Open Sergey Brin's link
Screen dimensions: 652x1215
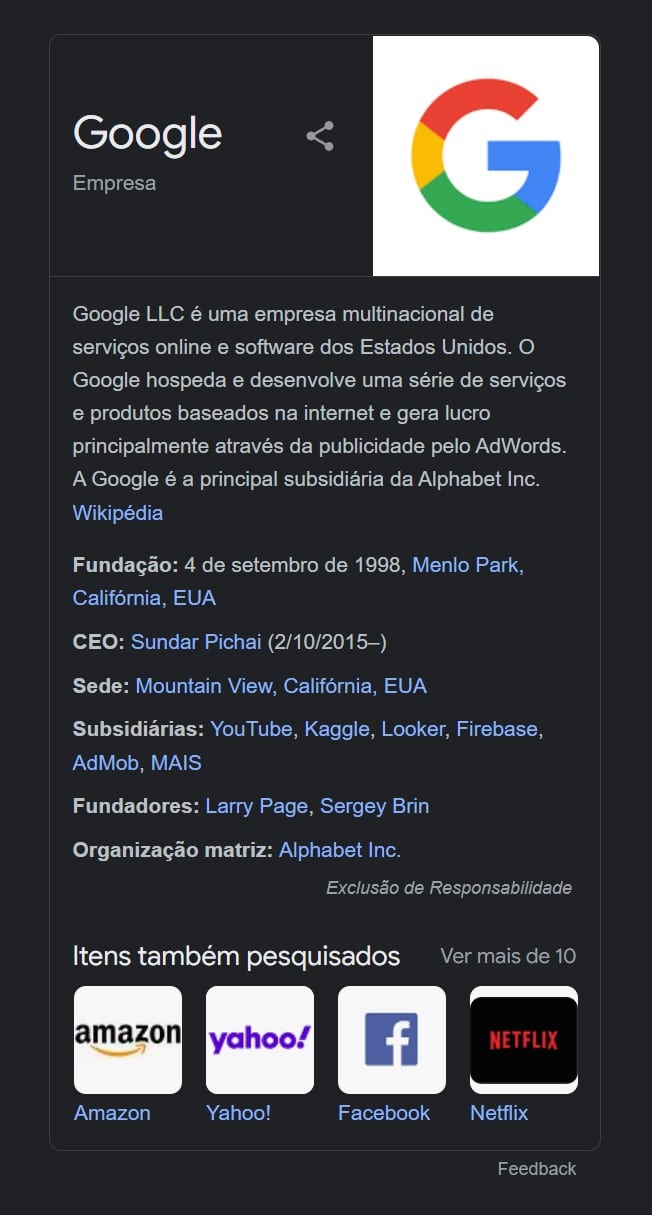[374, 806]
